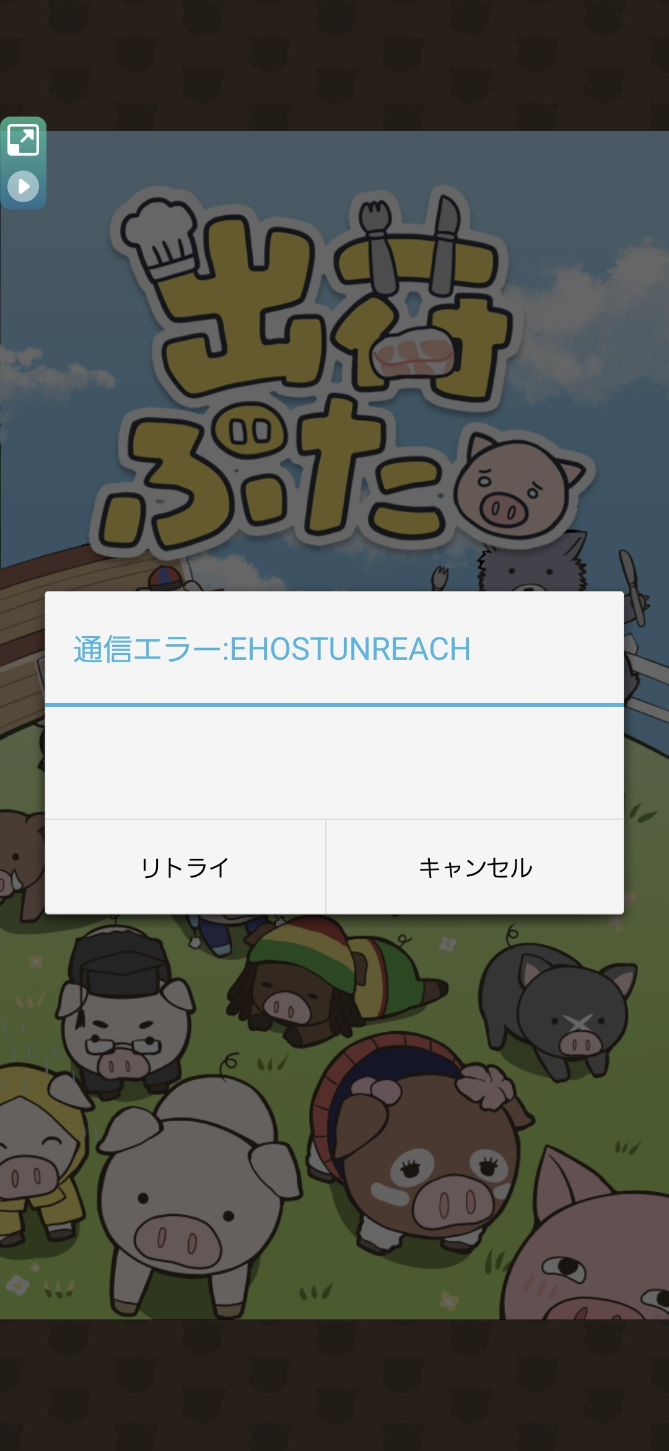Tap キャンセル to cancel the error dialog
The height and width of the screenshot is (1451, 669).
(475, 867)
